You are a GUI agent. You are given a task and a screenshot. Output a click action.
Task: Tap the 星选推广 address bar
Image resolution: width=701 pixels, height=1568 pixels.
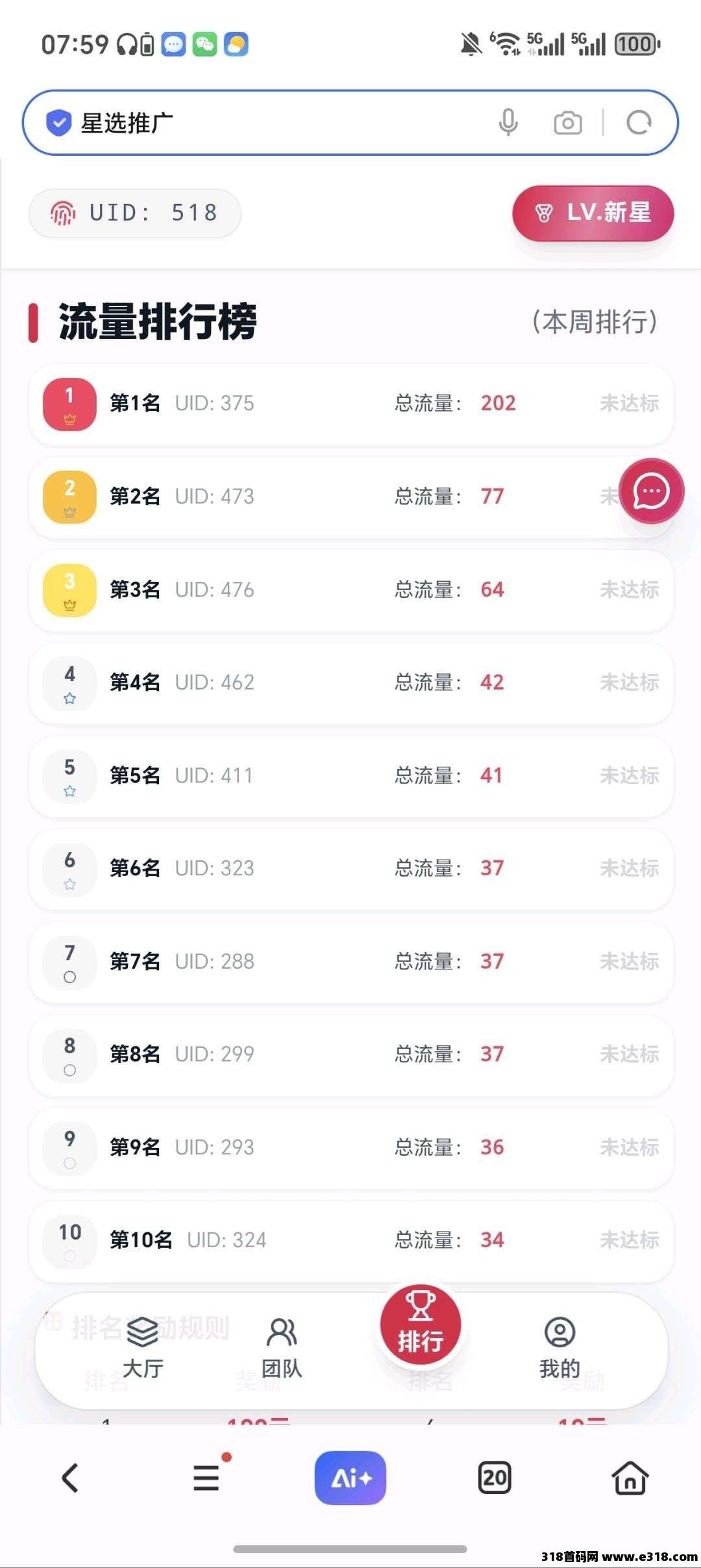[260, 123]
